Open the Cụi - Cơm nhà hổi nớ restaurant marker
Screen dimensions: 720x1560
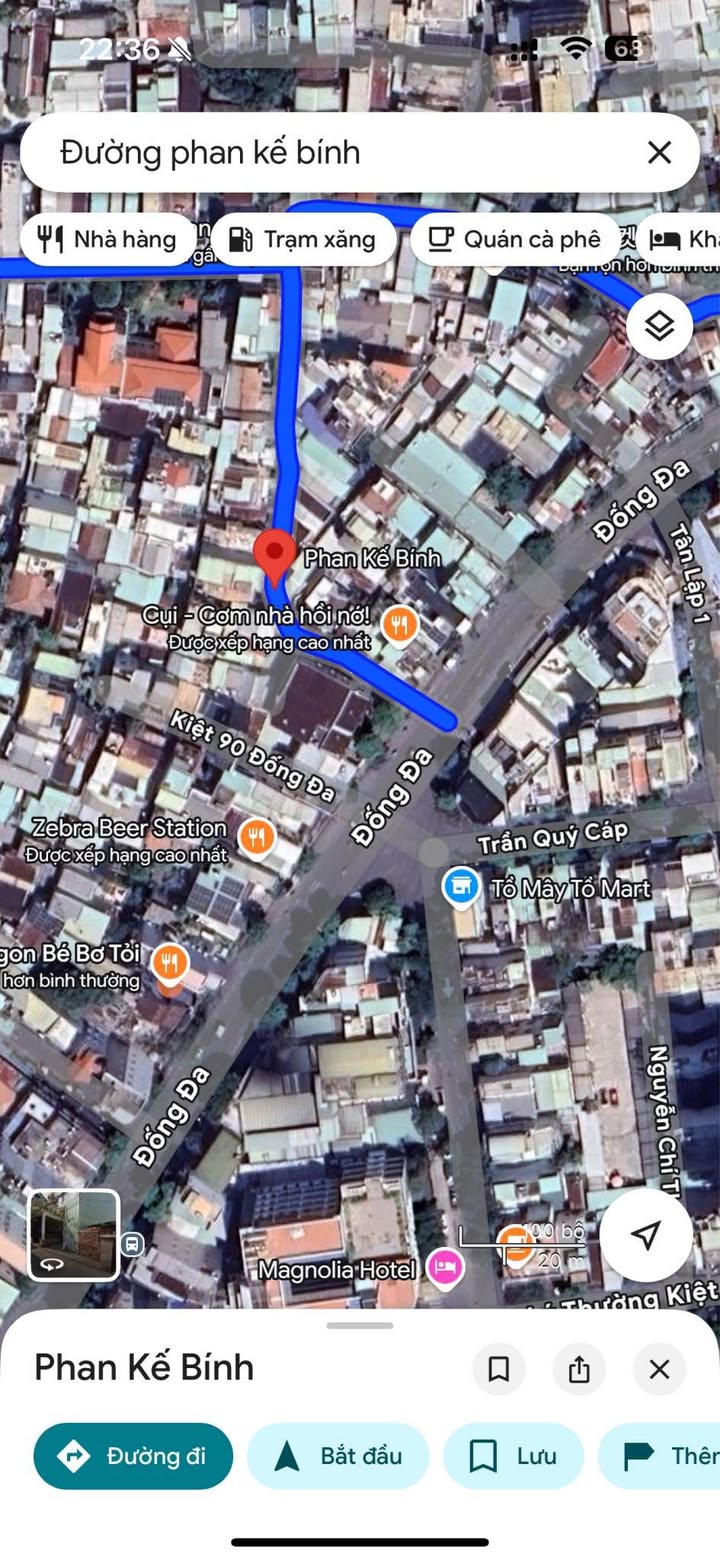point(399,626)
